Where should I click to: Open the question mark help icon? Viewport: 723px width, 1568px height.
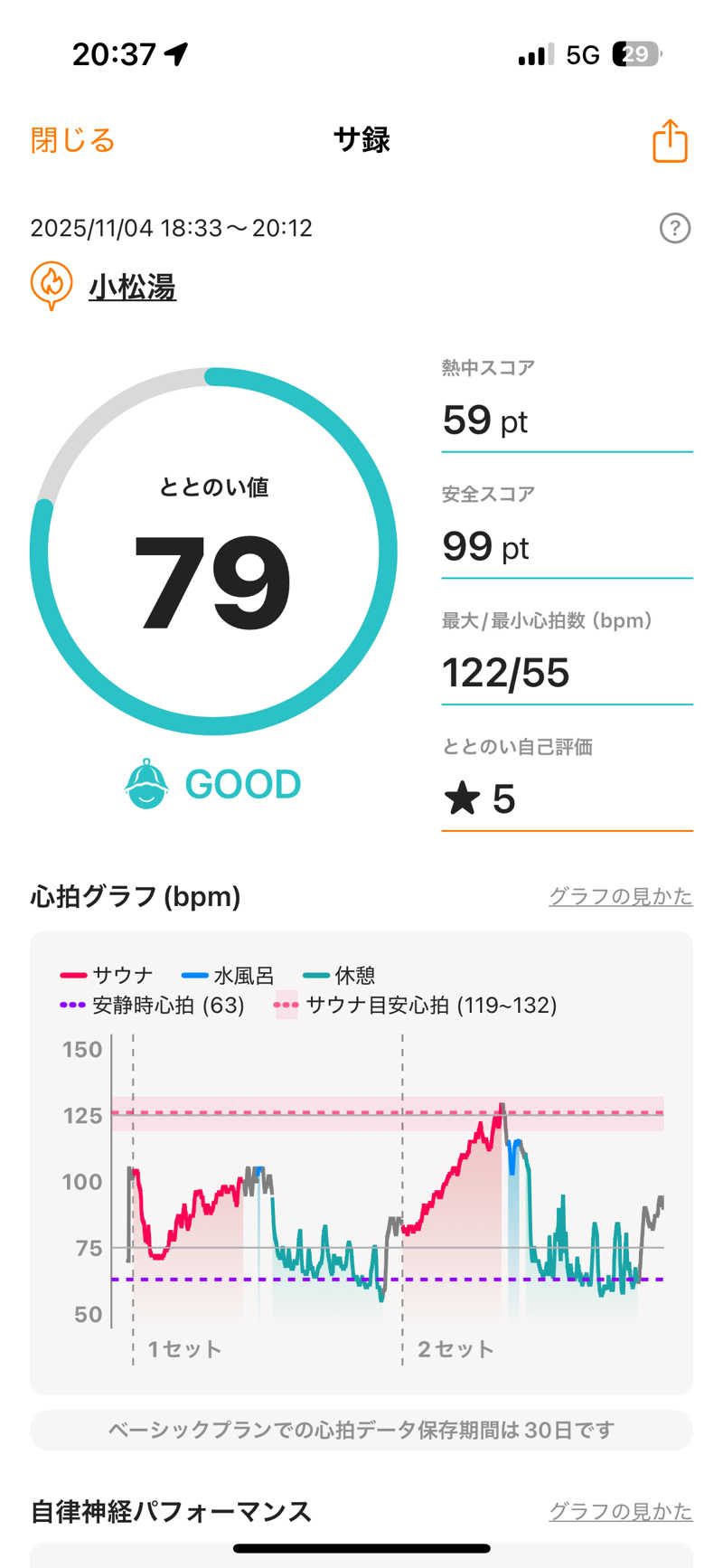[x=675, y=228]
